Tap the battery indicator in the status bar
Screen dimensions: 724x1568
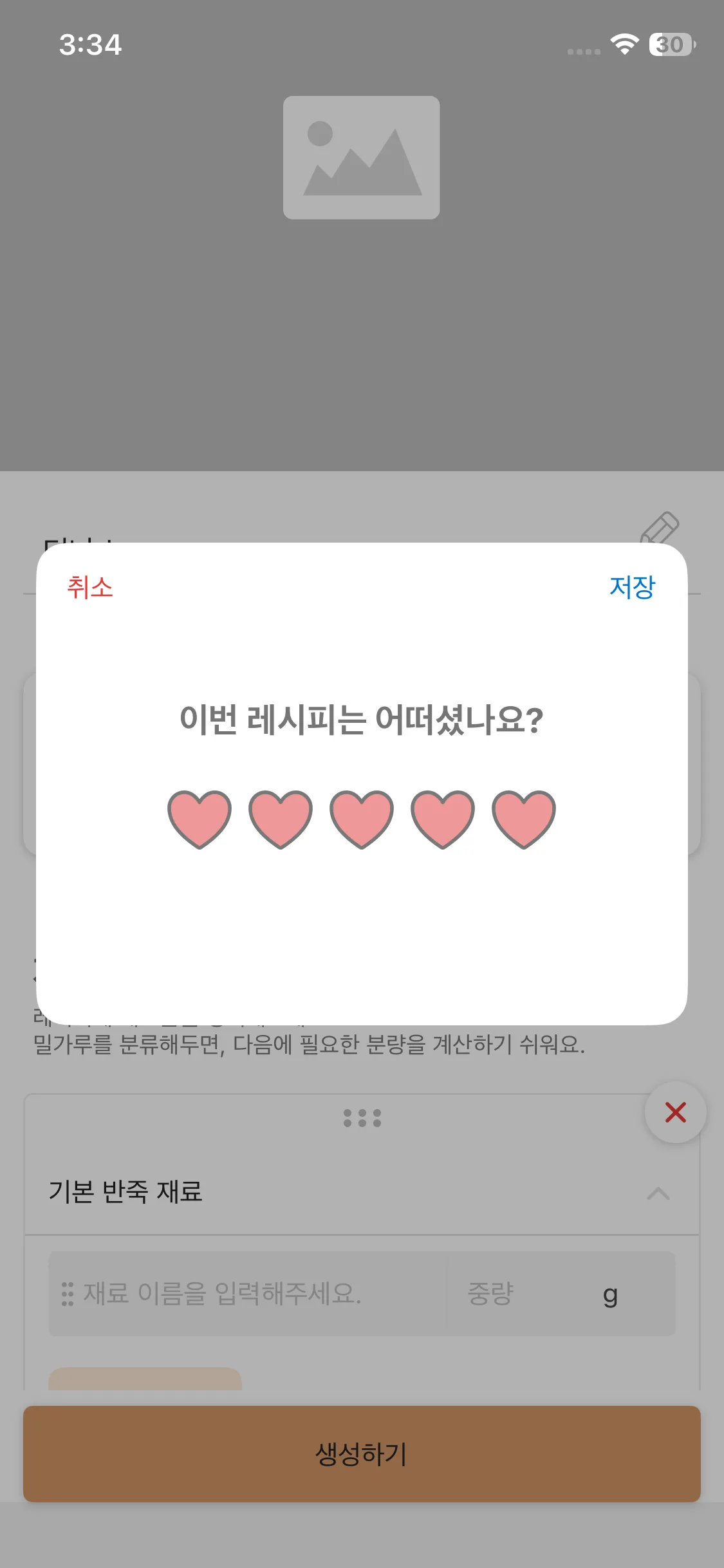(671, 45)
